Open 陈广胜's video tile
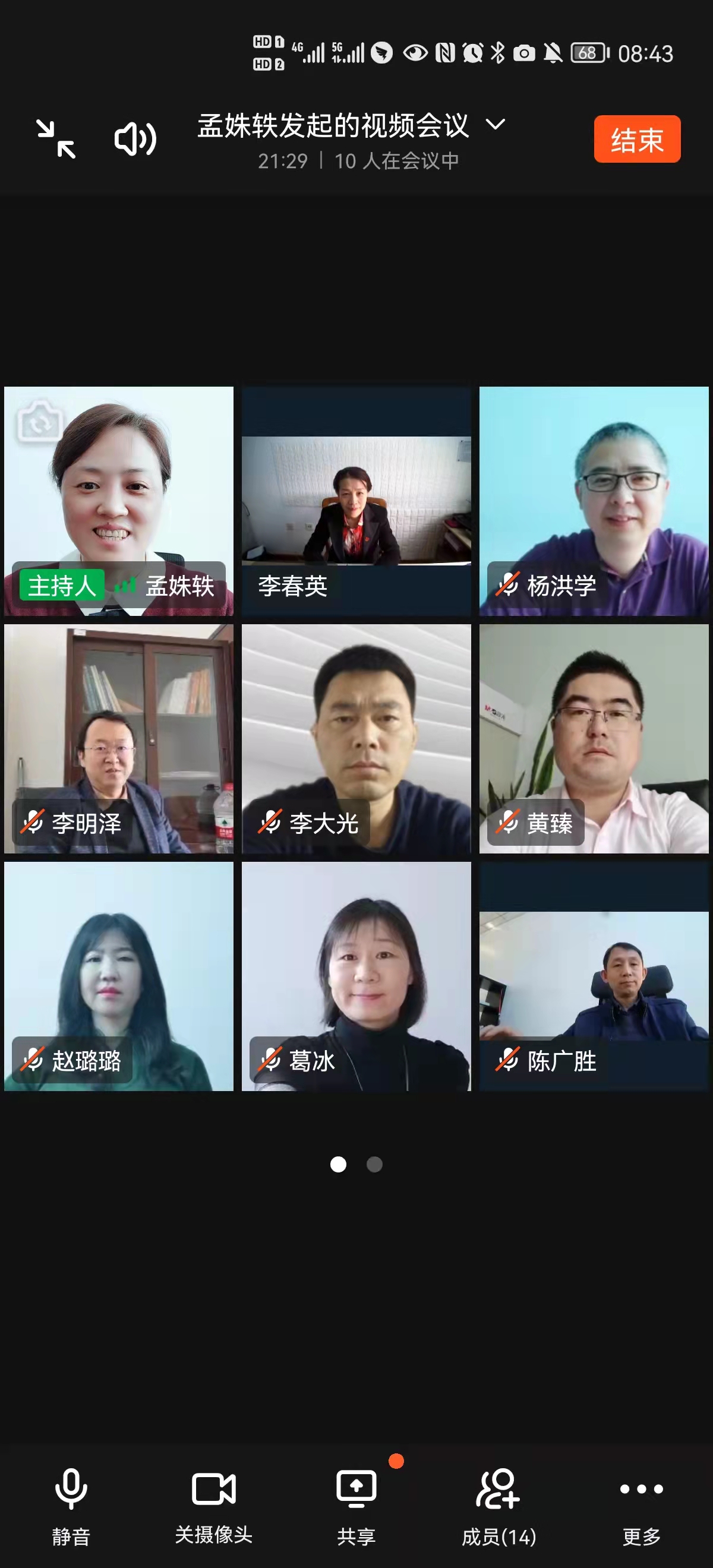The width and height of the screenshot is (713, 1568). point(594,976)
